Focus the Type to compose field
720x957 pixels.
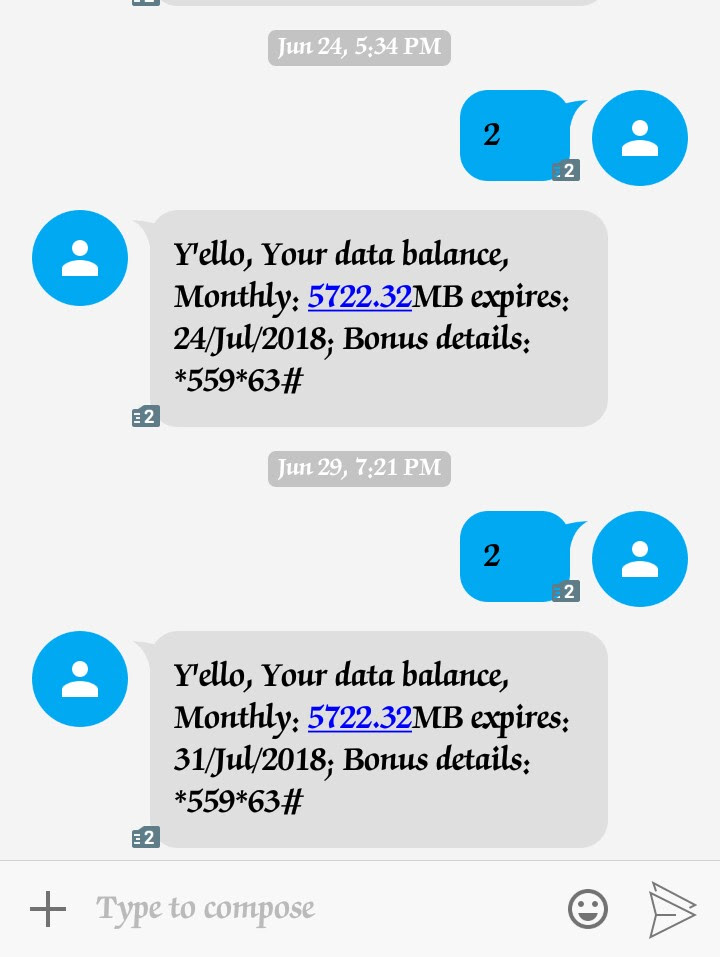320,909
